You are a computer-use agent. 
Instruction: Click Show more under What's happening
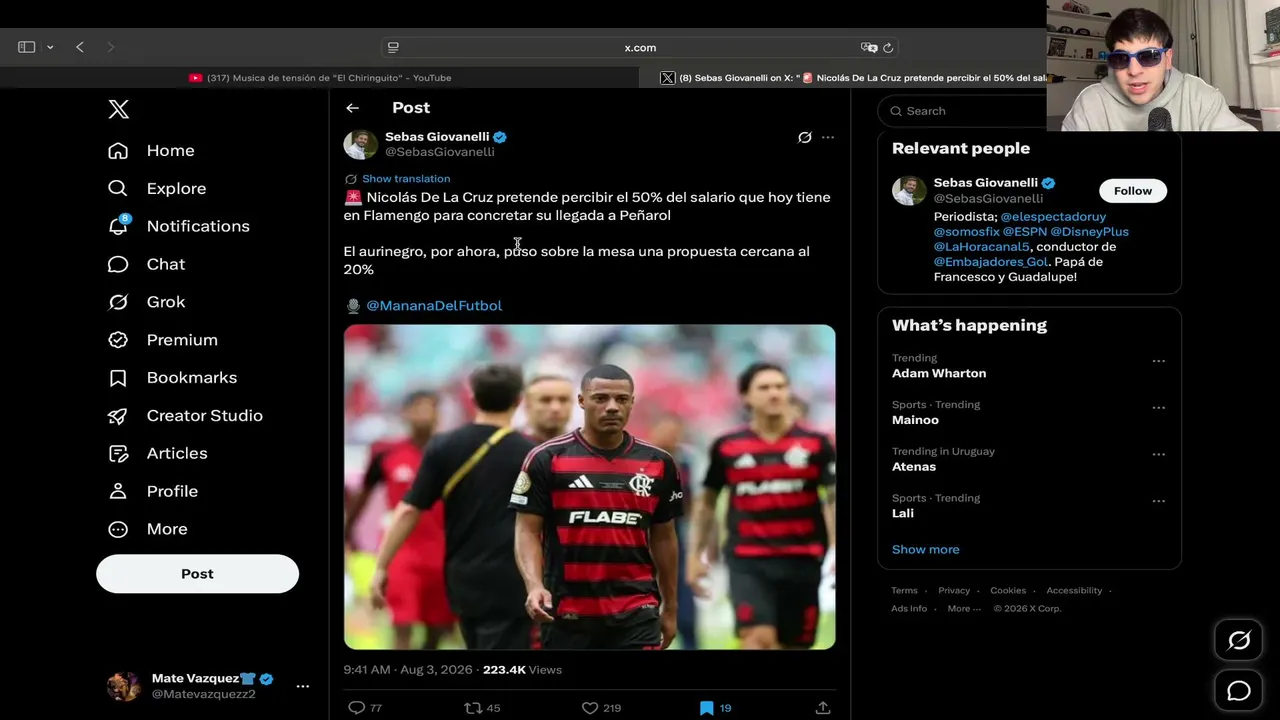coord(925,549)
